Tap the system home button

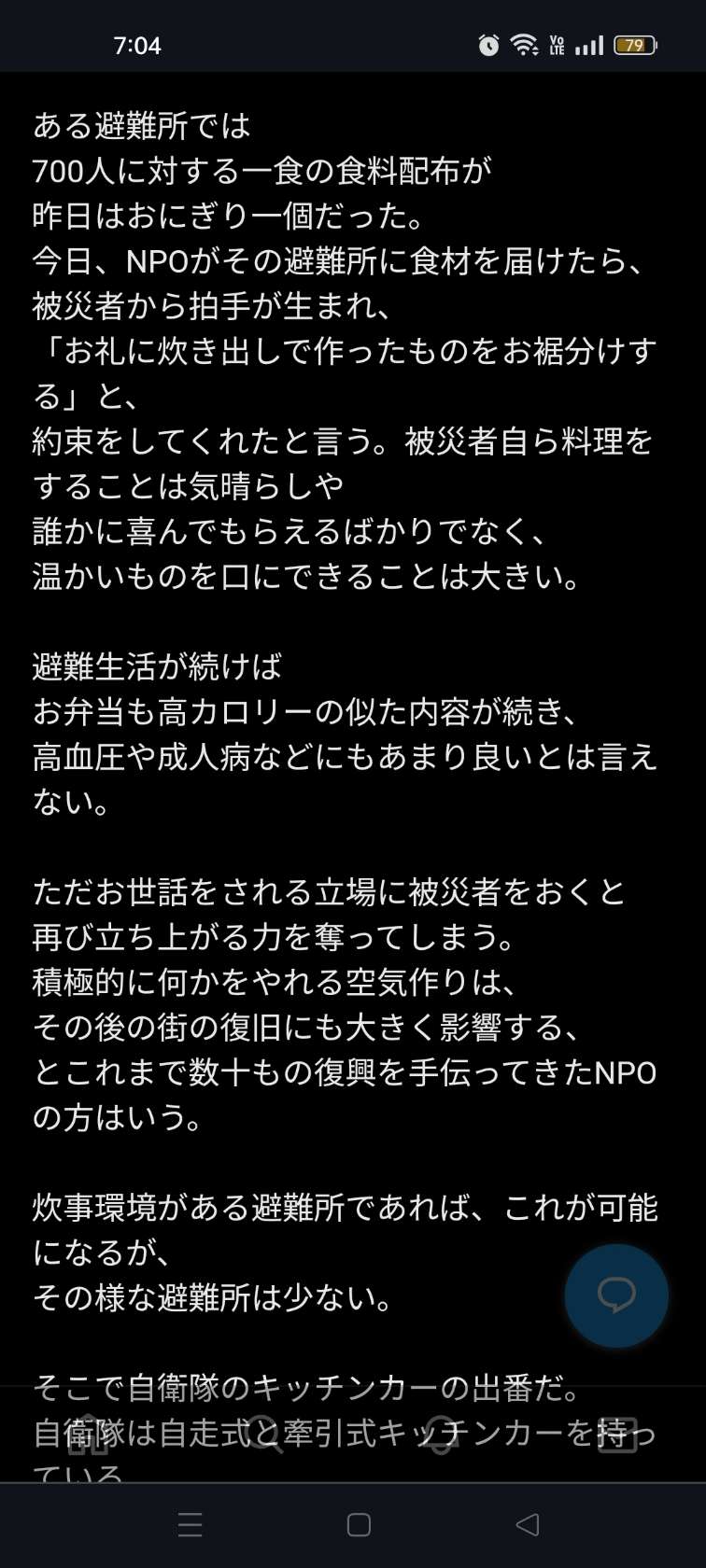click(359, 1525)
